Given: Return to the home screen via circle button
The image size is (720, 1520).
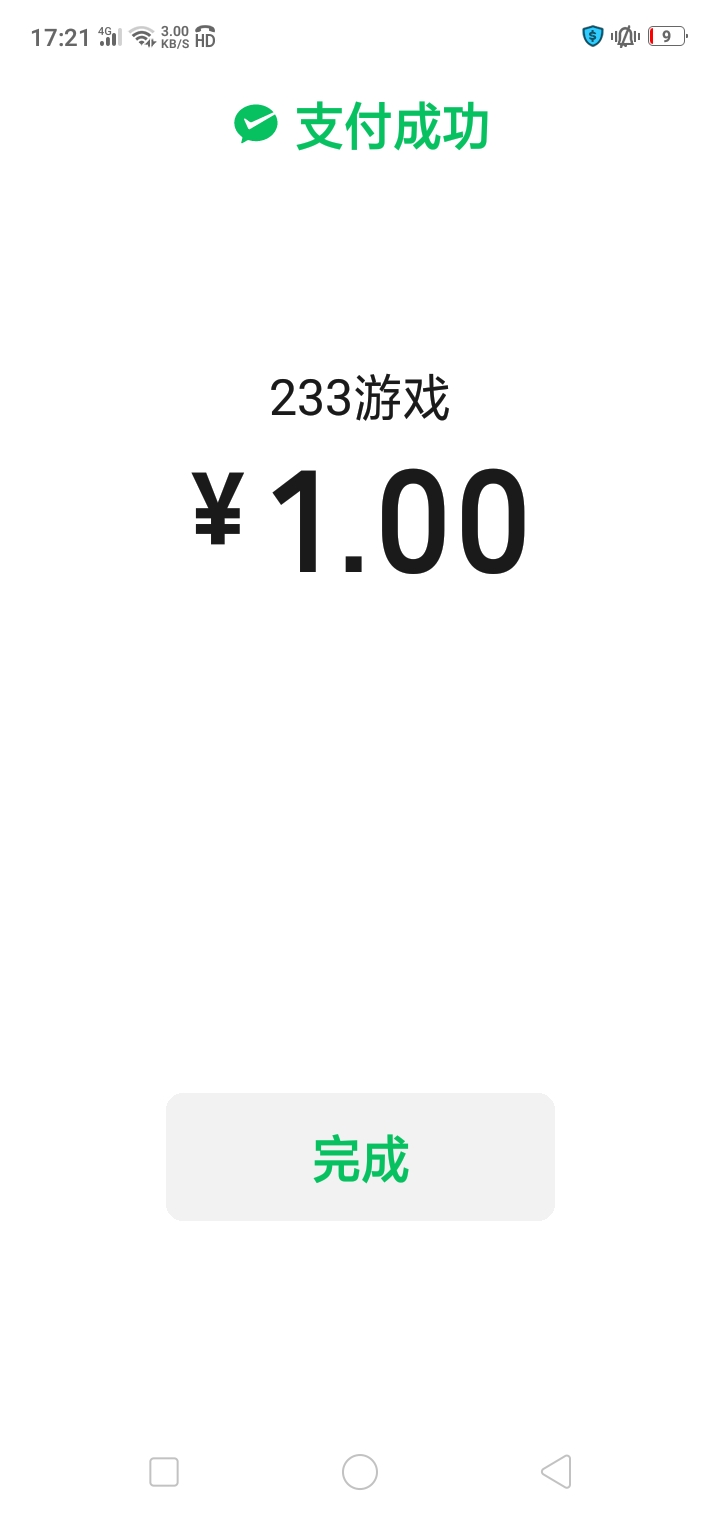Looking at the screenshot, I should pyautogui.click(x=360, y=1472).
